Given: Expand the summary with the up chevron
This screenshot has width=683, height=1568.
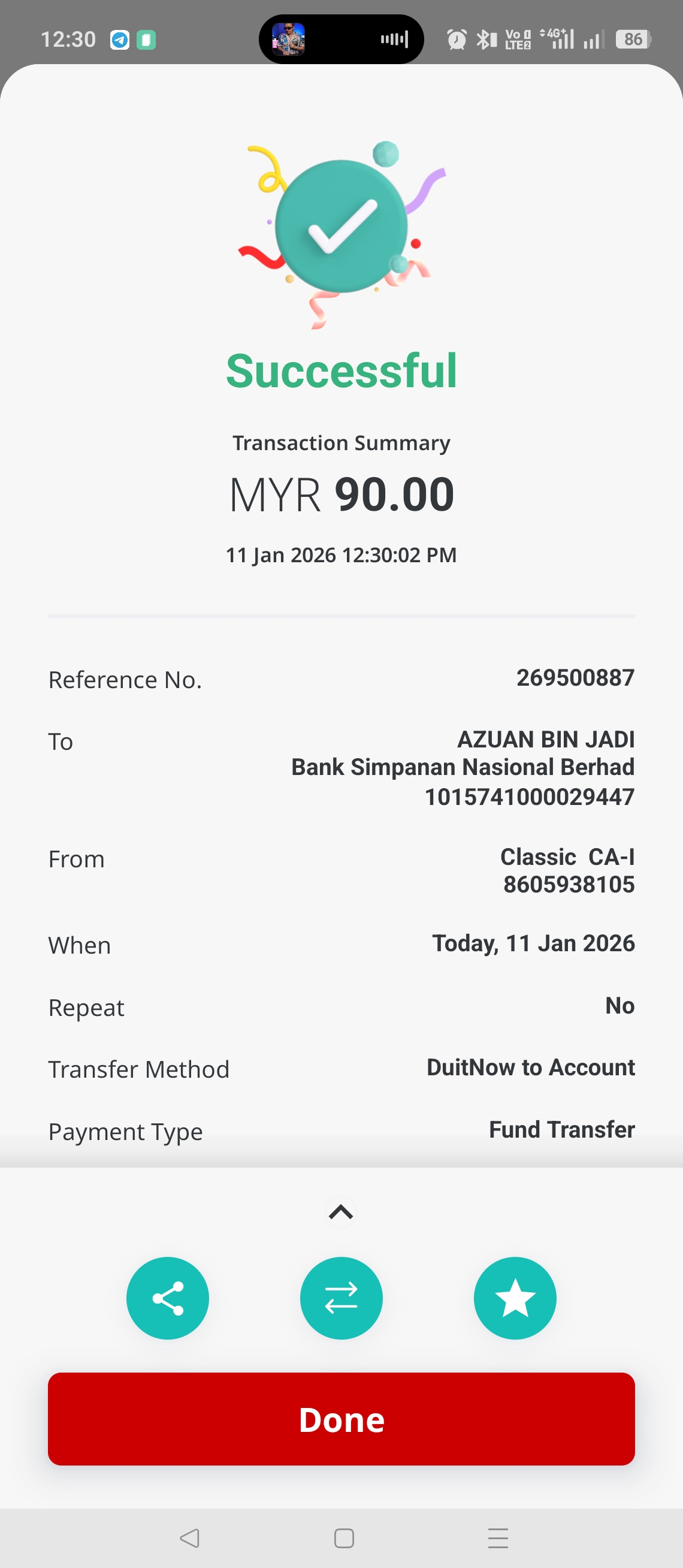Looking at the screenshot, I should (x=341, y=1212).
